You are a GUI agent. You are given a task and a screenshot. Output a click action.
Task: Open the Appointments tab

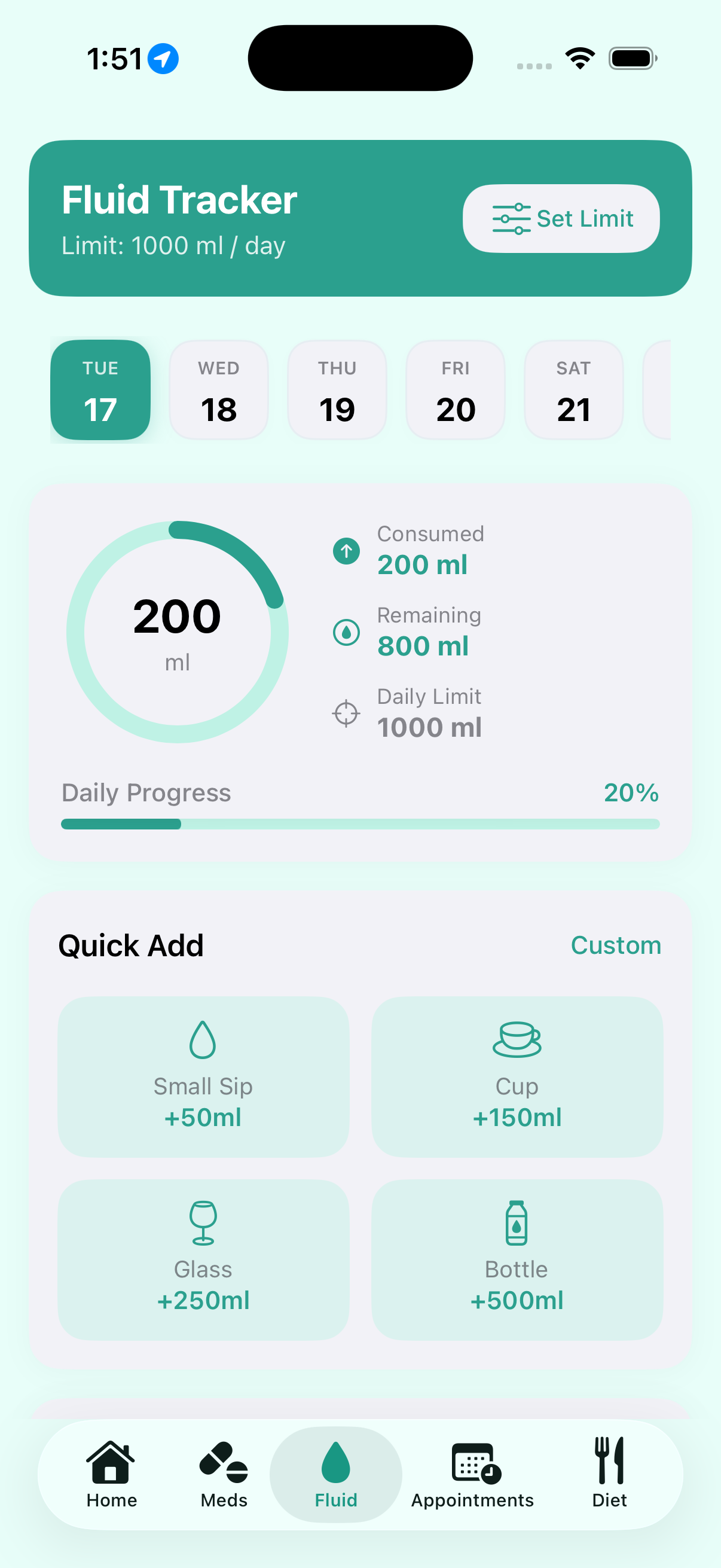tap(473, 1473)
